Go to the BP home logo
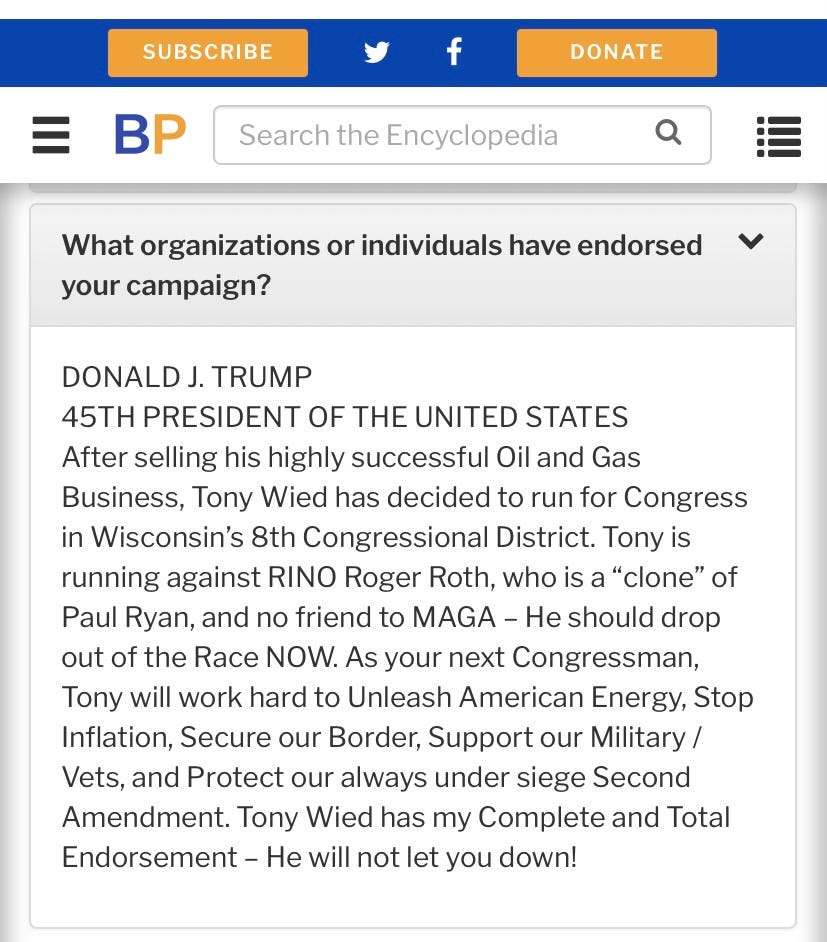This screenshot has height=942, width=827. [x=150, y=135]
